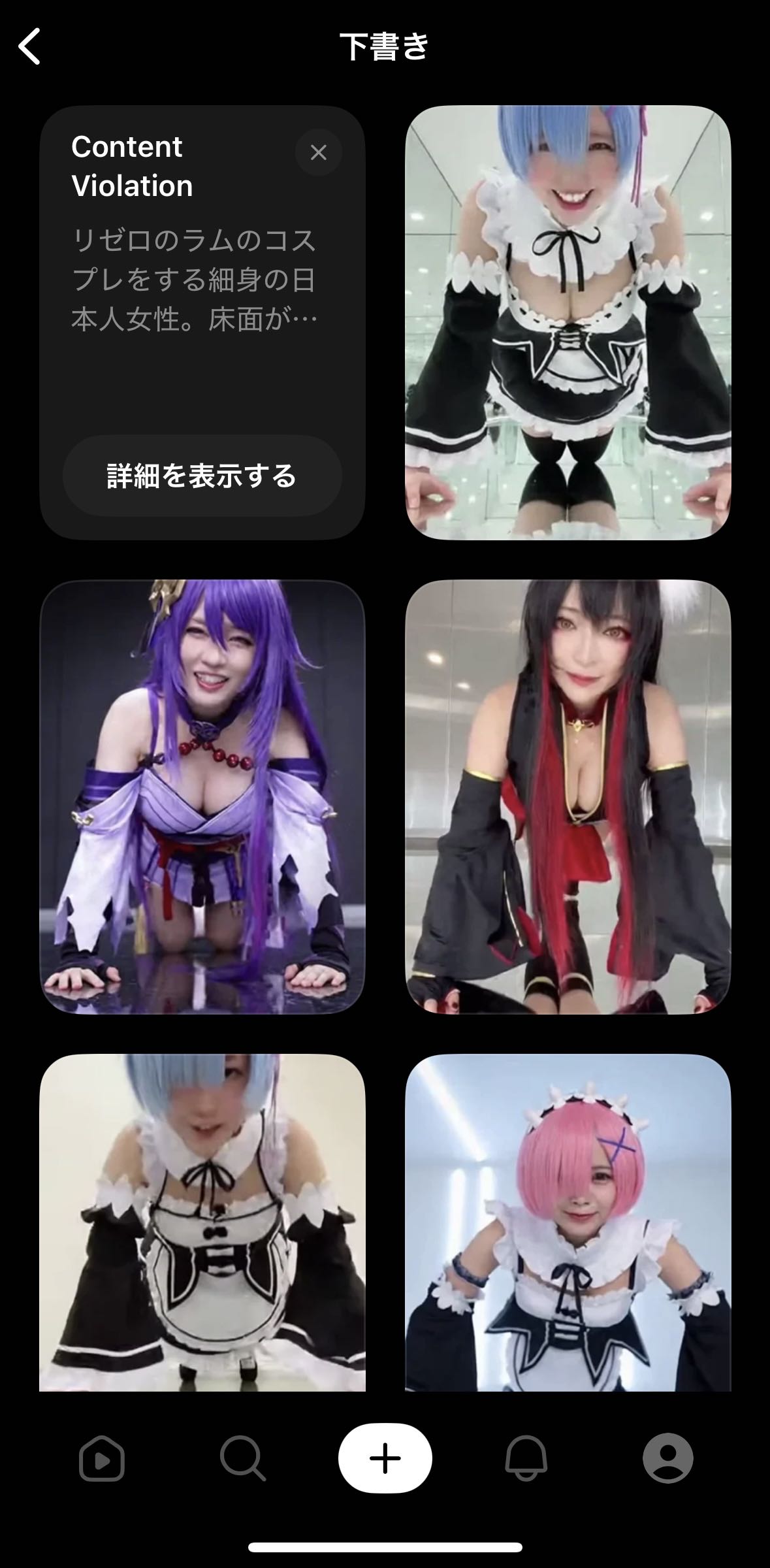Switch to the video feed tab
The width and height of the screenshot is (770, 1568).
(102, 1458)
